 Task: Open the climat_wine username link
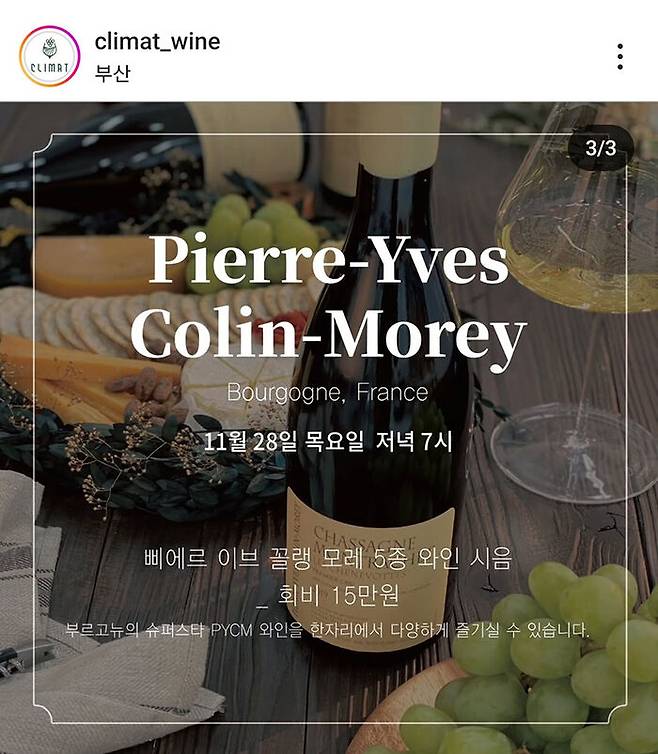pos(157,42)
